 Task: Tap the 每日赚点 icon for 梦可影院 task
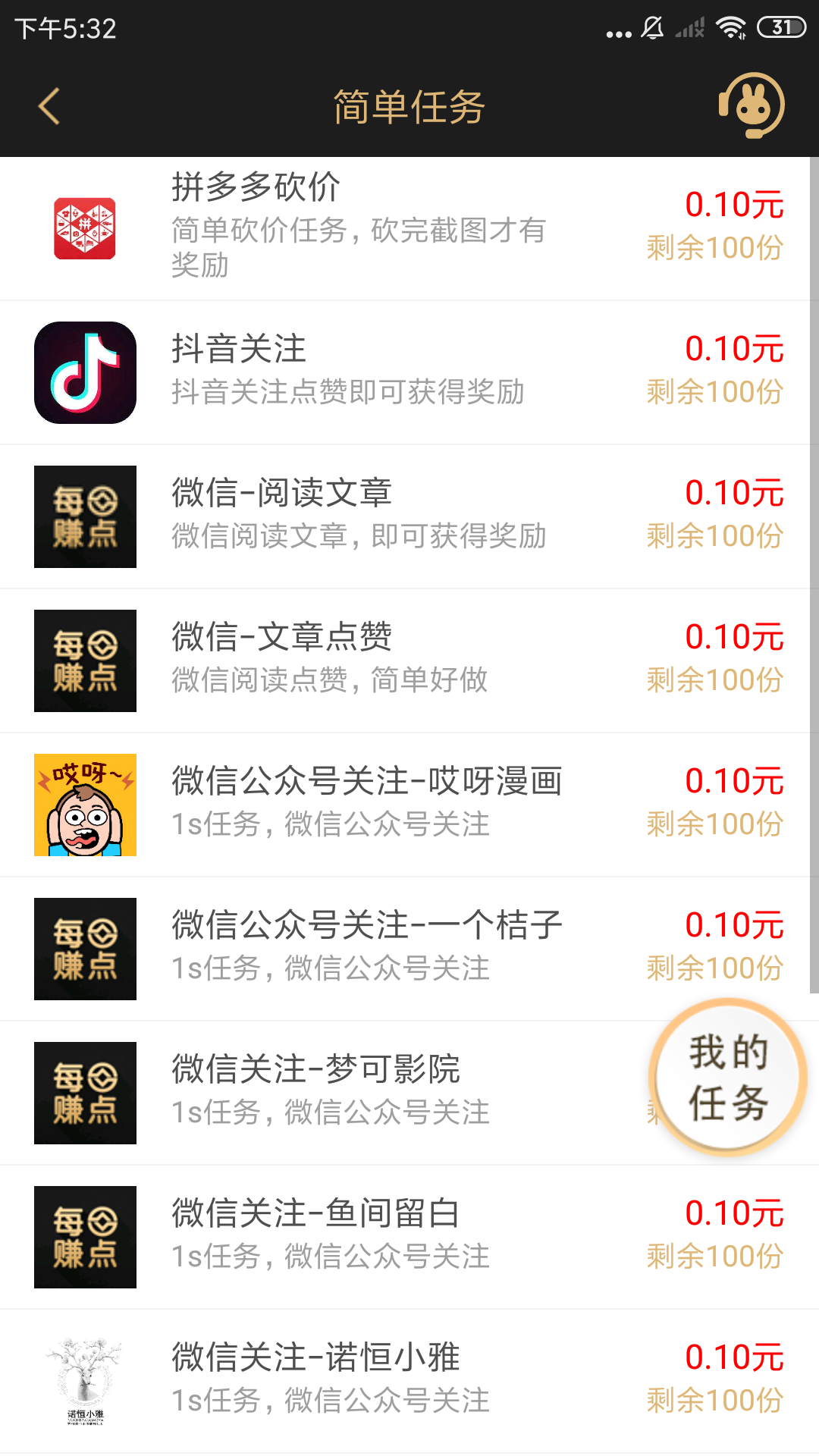tap(85, 1093)
